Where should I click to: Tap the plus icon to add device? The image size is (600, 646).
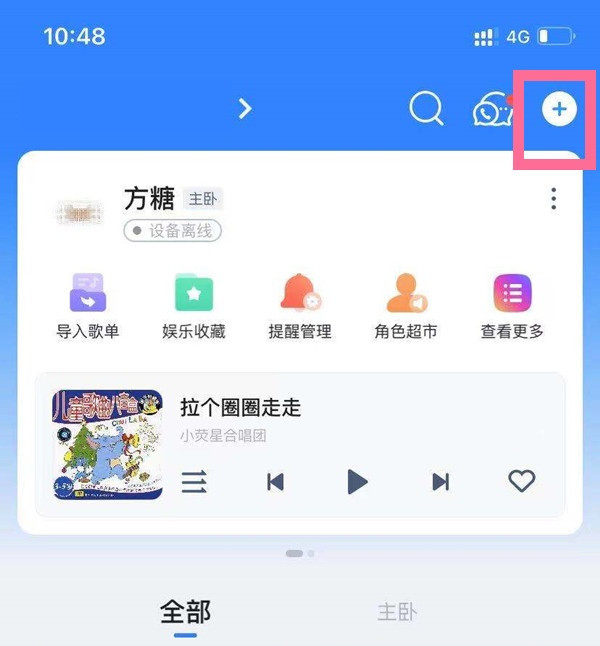click(559, 109)
